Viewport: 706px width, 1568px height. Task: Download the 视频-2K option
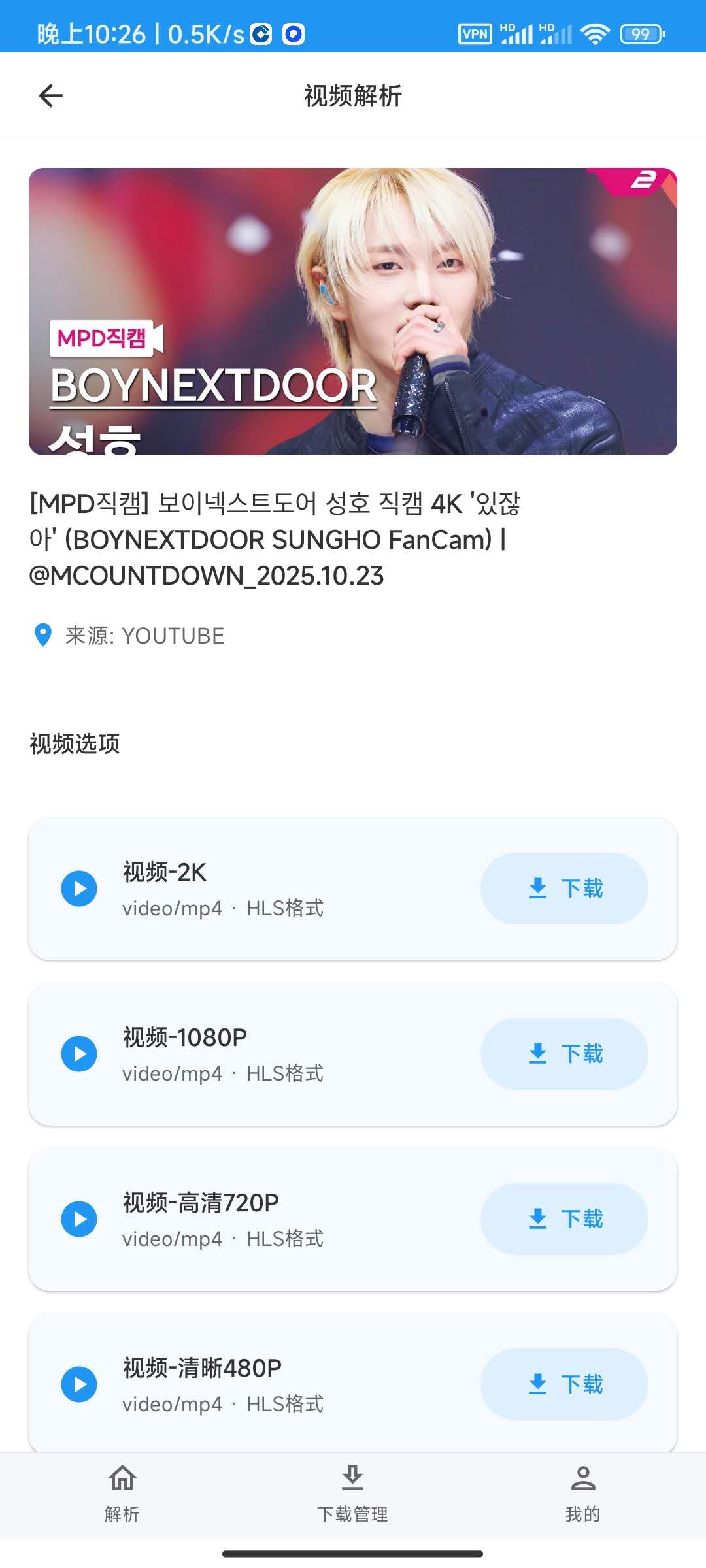tap(564, 889)
